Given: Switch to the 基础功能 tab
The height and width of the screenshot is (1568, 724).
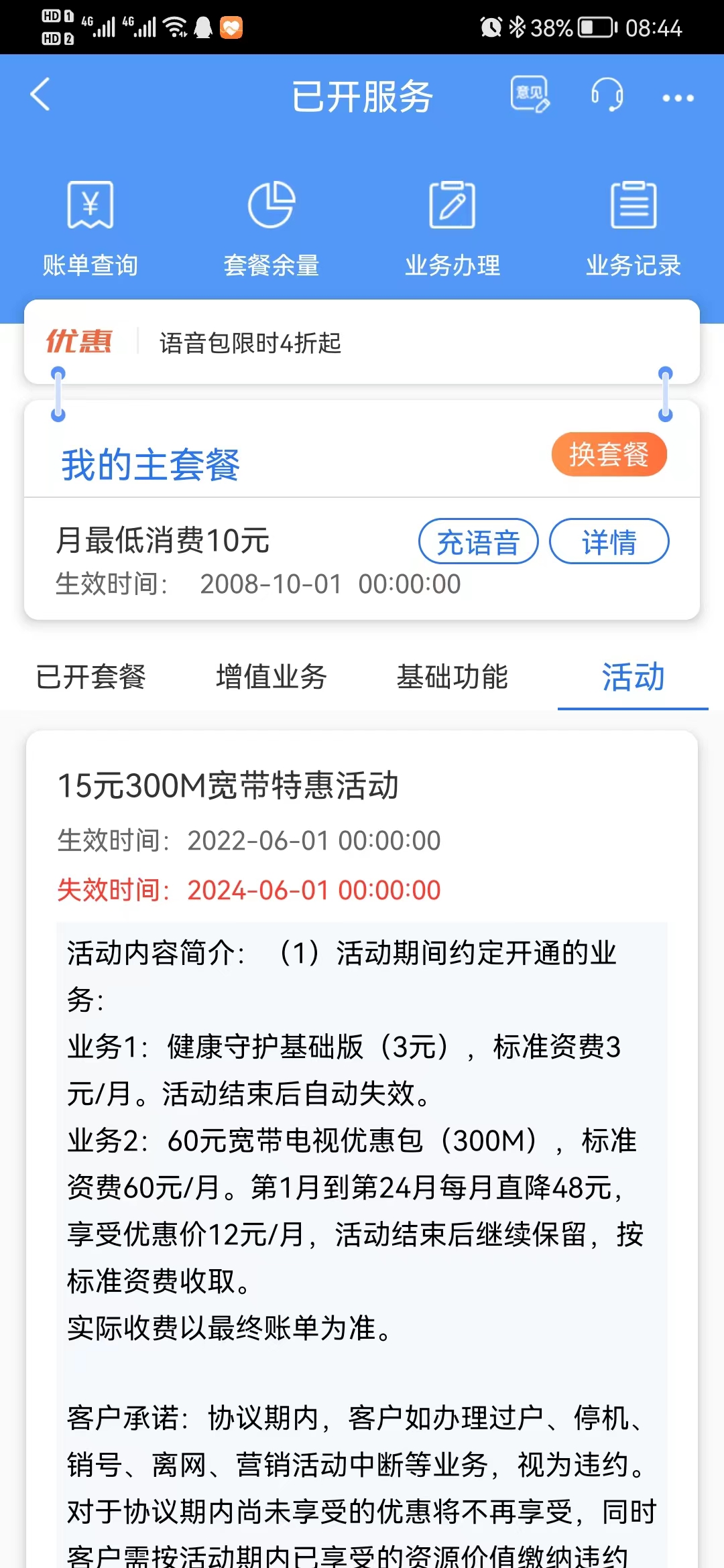Looking at the screenshot, I should [452, 677].
